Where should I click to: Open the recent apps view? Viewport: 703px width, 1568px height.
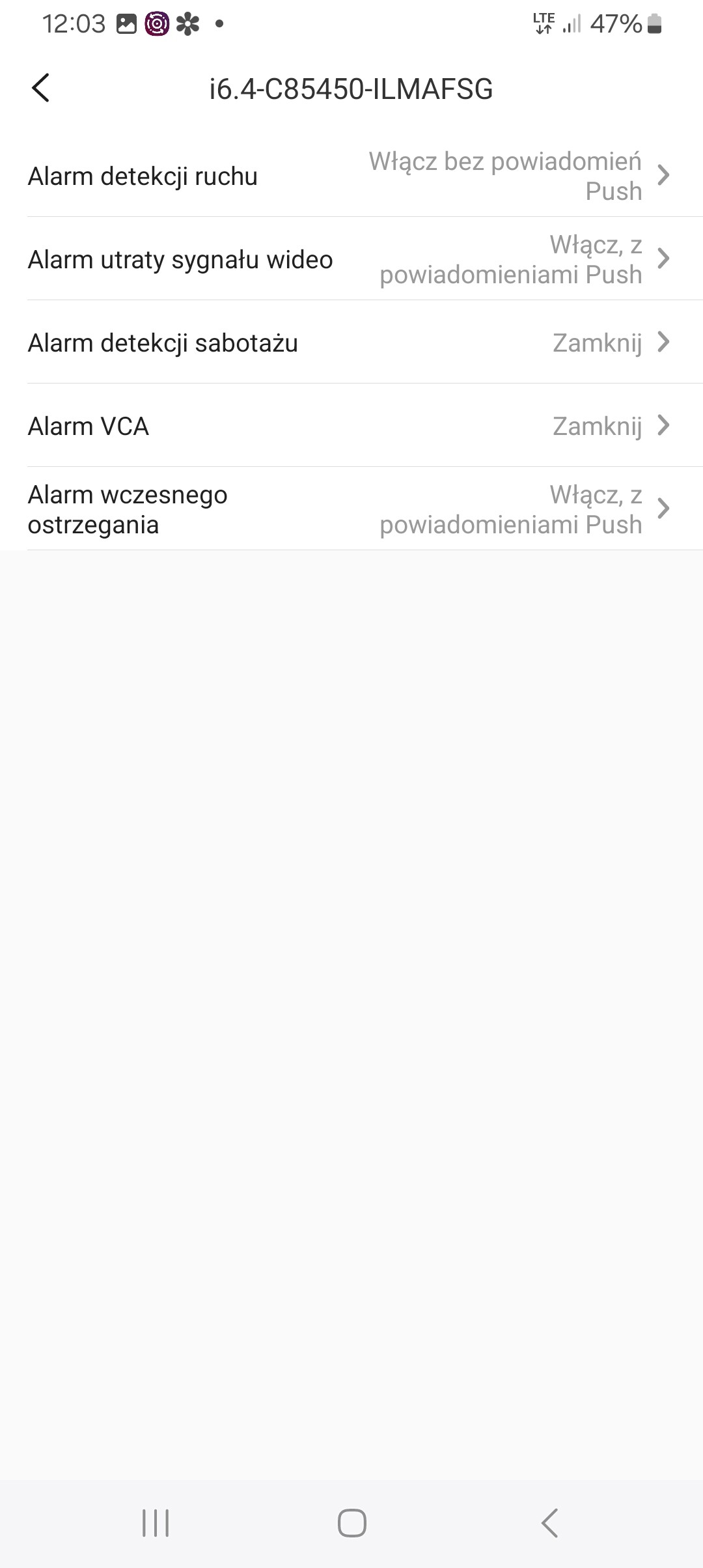156,1523
